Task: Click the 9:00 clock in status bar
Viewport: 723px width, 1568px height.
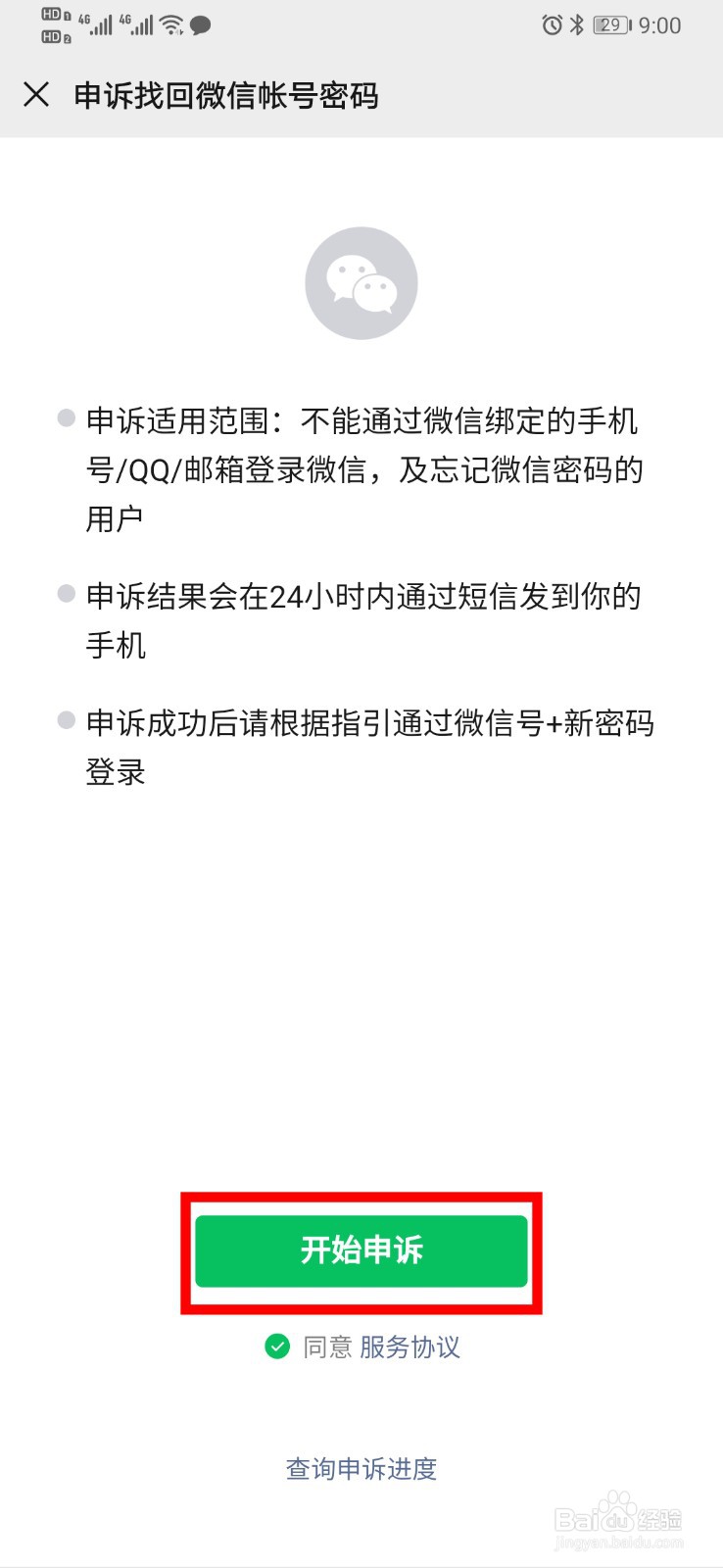Action: pyautogui.click(x=660, y=25)
